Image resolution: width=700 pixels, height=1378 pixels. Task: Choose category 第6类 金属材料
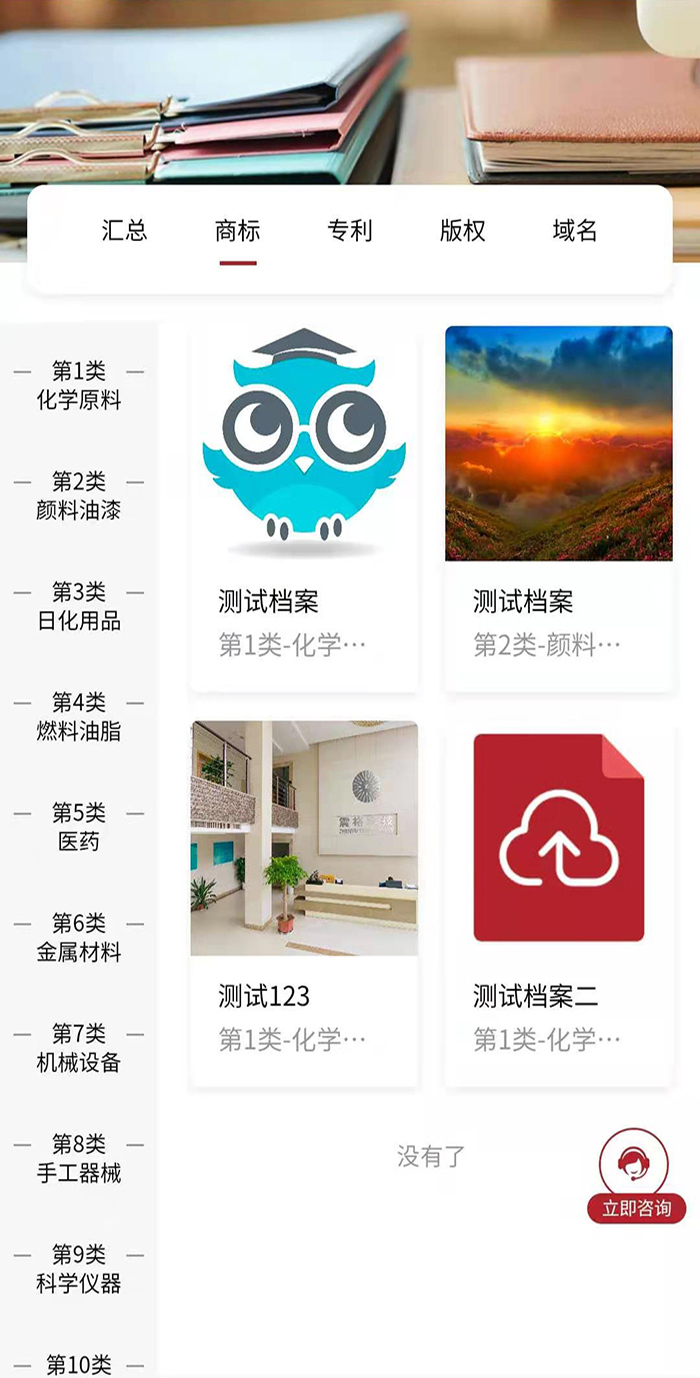pos(79,938)
